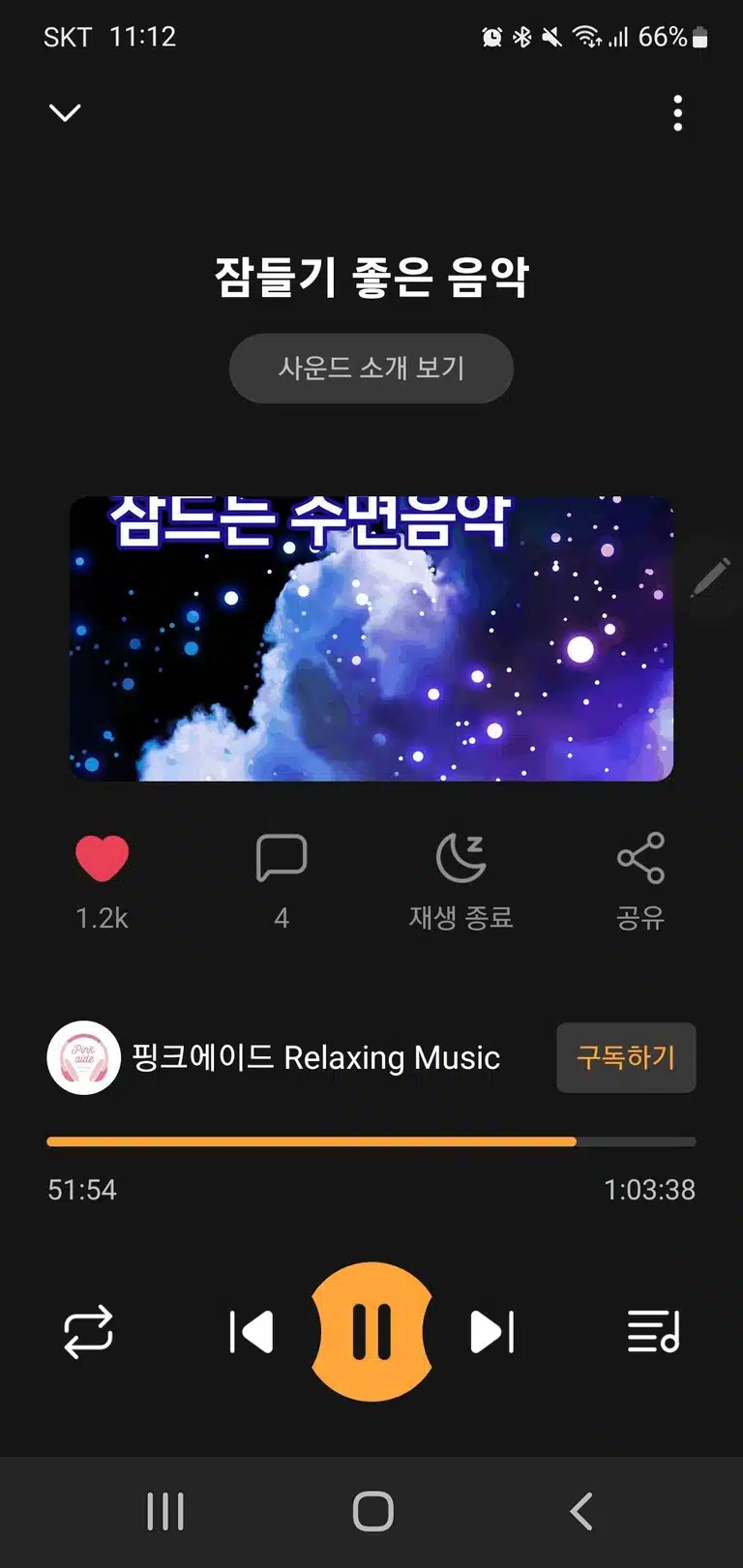Open the three-dot overflow menu
The height and width of the screenshot is (1568, 743).
(677, 113)
